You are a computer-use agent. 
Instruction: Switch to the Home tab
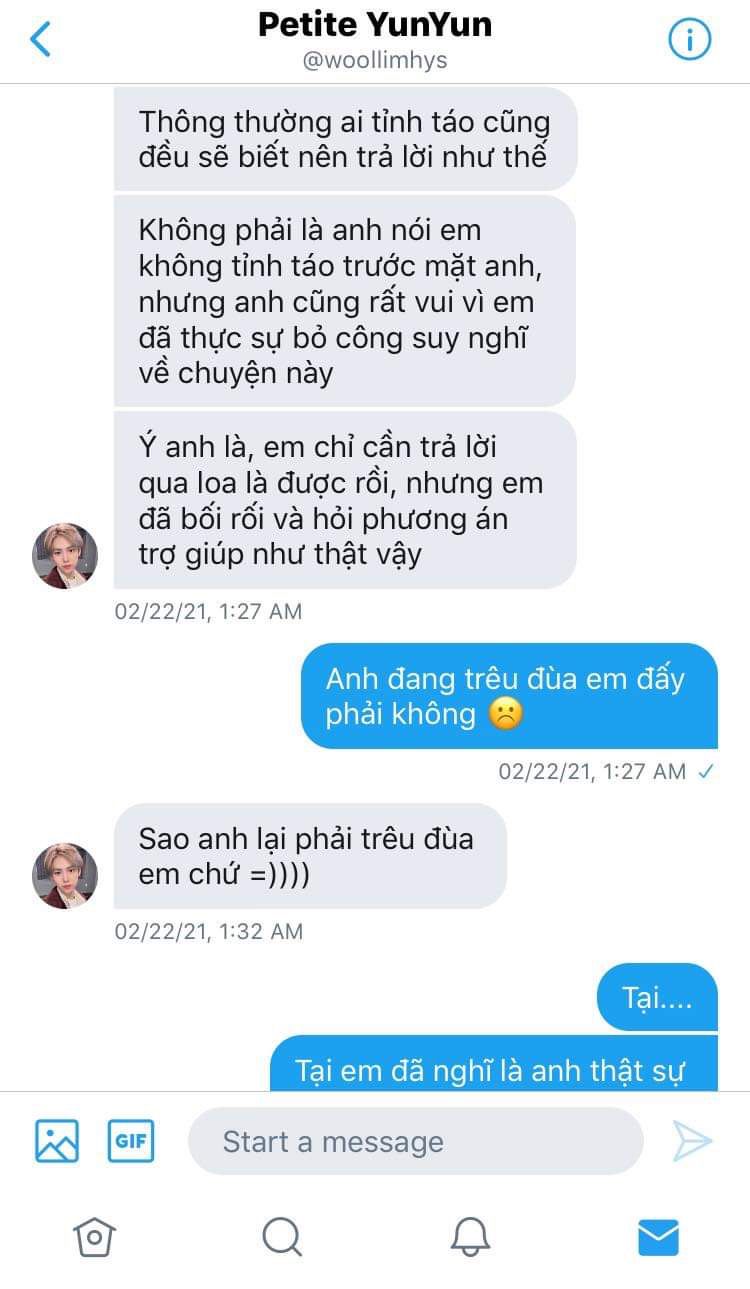94,1237
